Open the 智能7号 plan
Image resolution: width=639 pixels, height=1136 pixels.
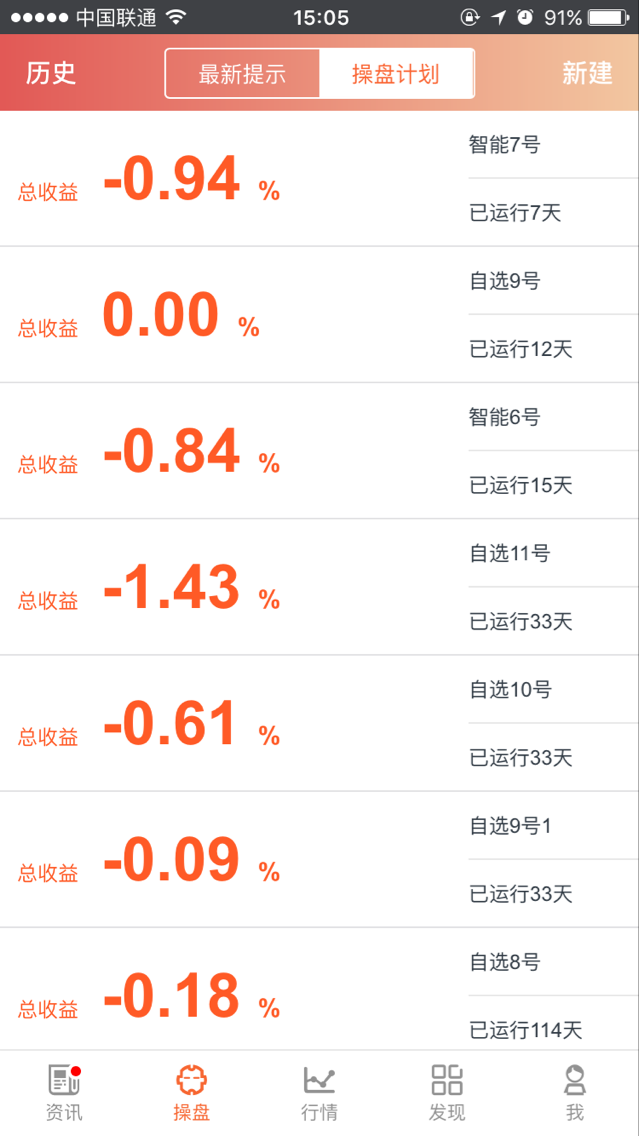(319, 178)
